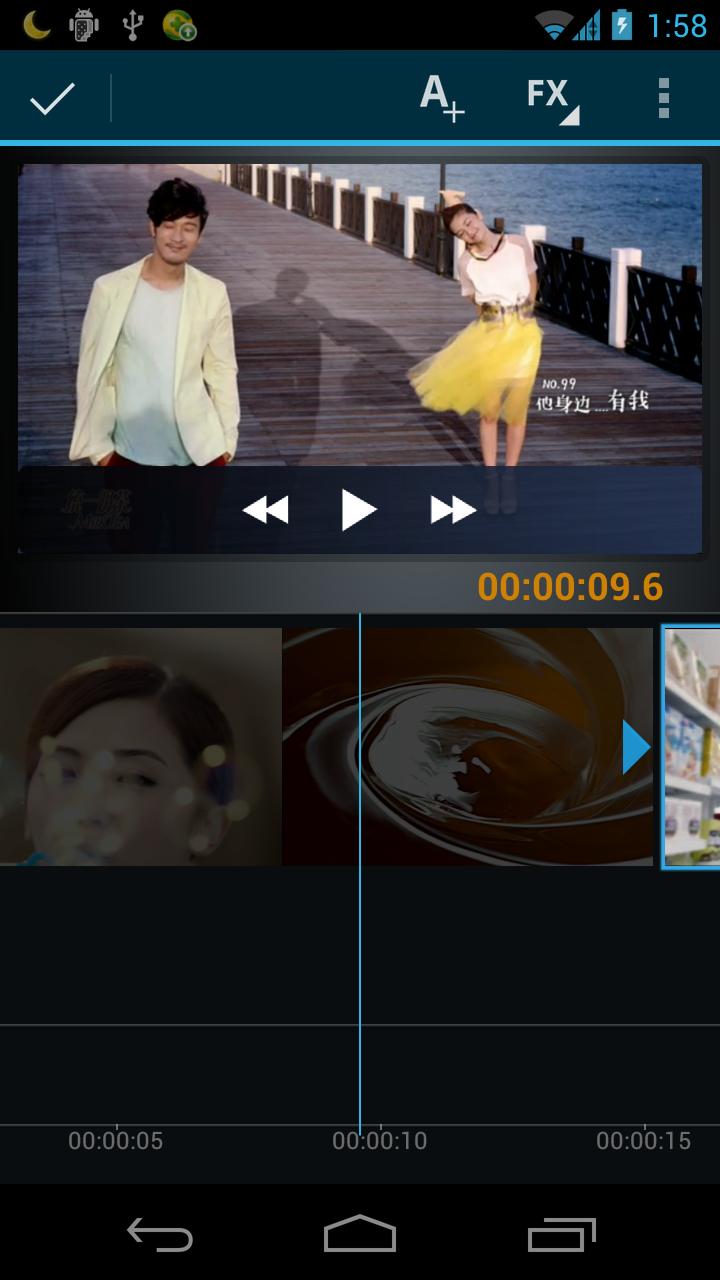720x1280 pixels.
Task: Select the woman's face clip in timeline
Action: pos(140,746)
